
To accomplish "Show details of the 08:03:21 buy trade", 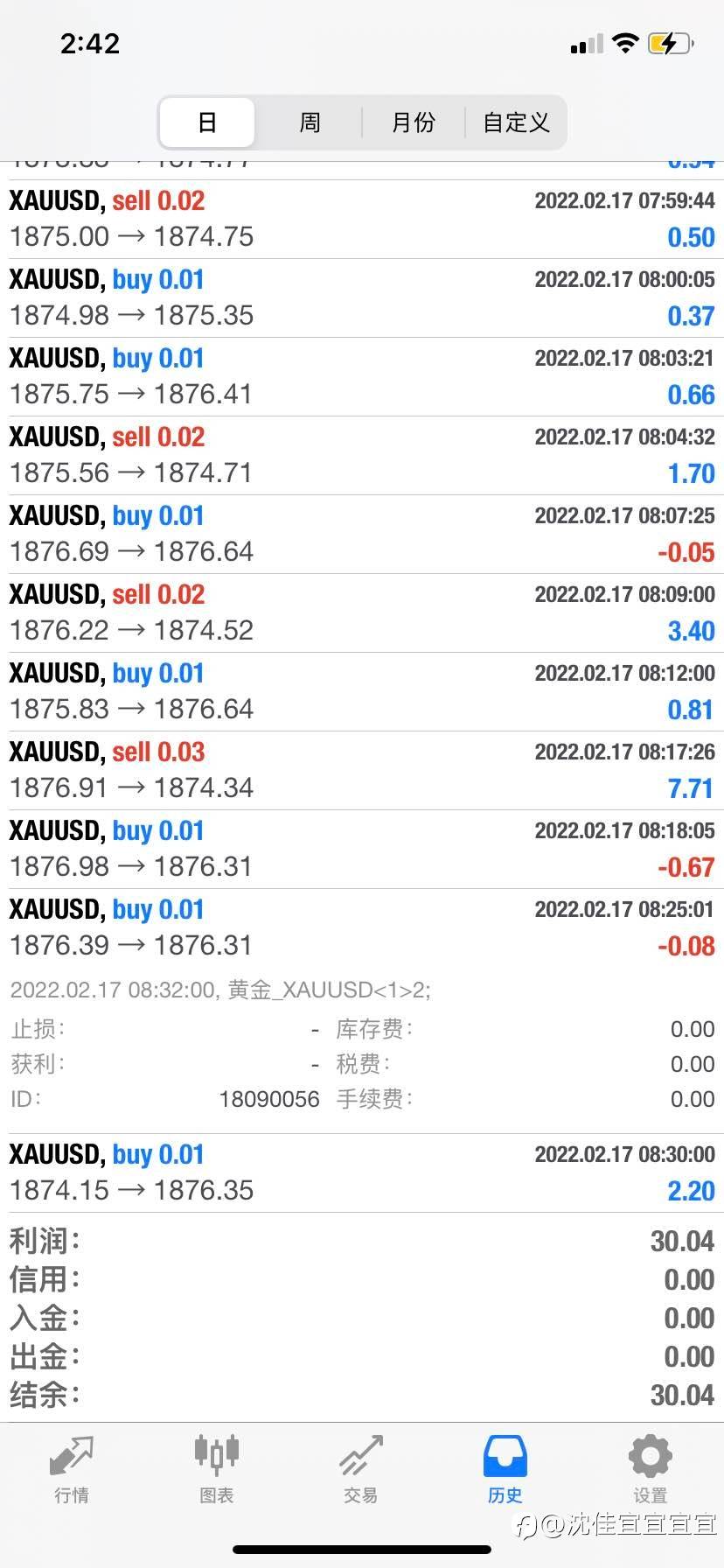I will 362,376.
